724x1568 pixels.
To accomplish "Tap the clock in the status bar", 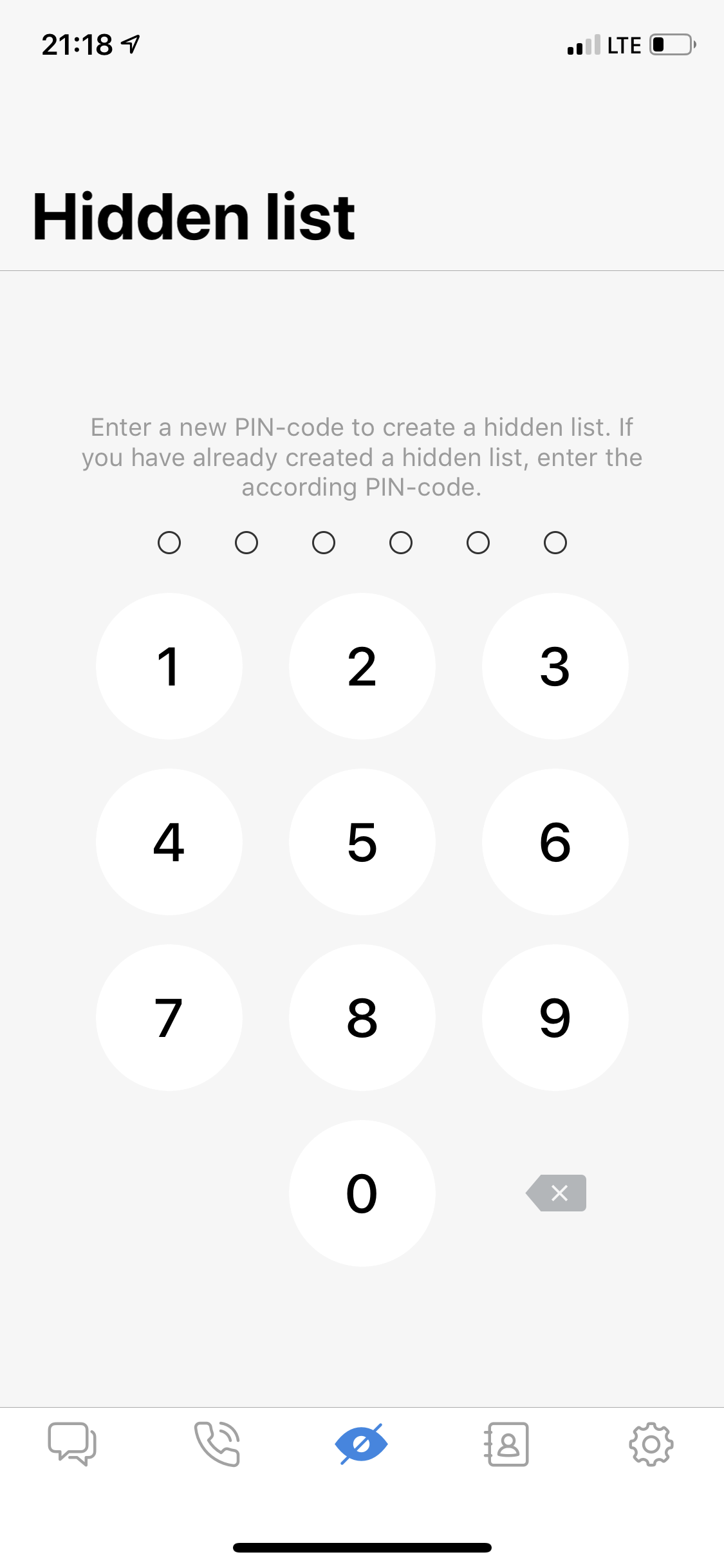I will [77, 44].
